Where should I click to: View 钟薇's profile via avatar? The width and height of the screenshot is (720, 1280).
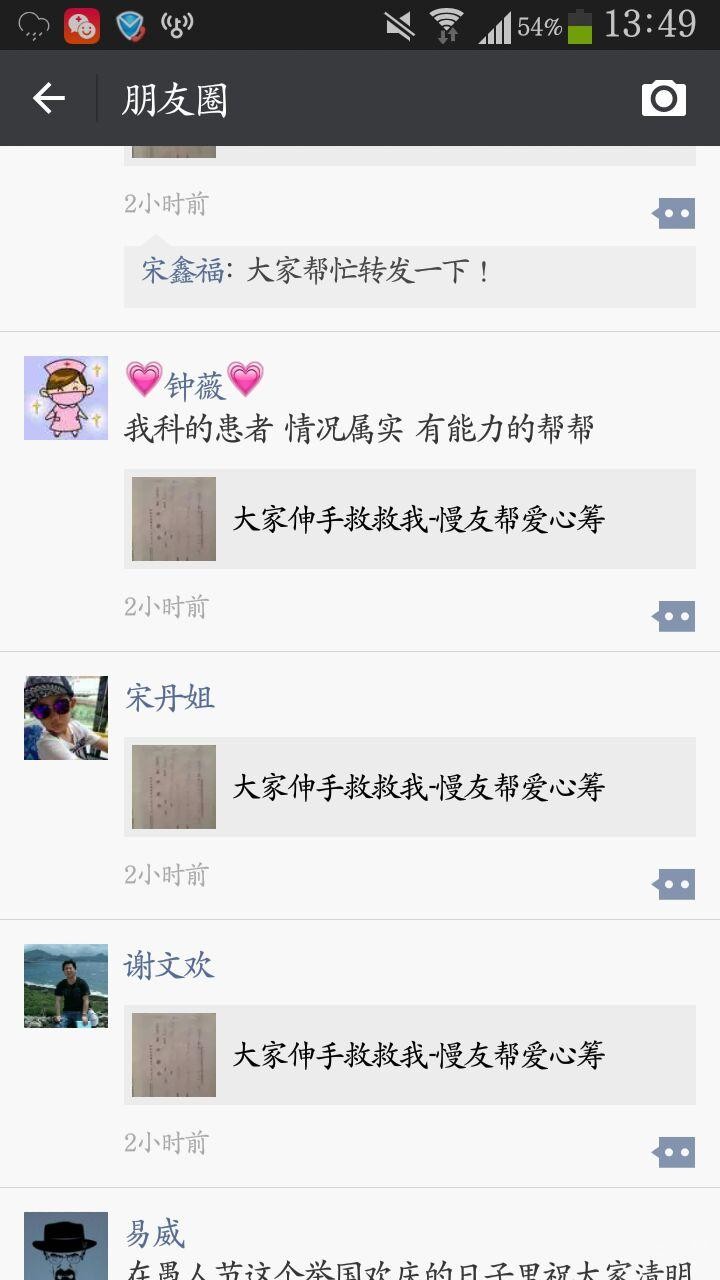point(66,398)
